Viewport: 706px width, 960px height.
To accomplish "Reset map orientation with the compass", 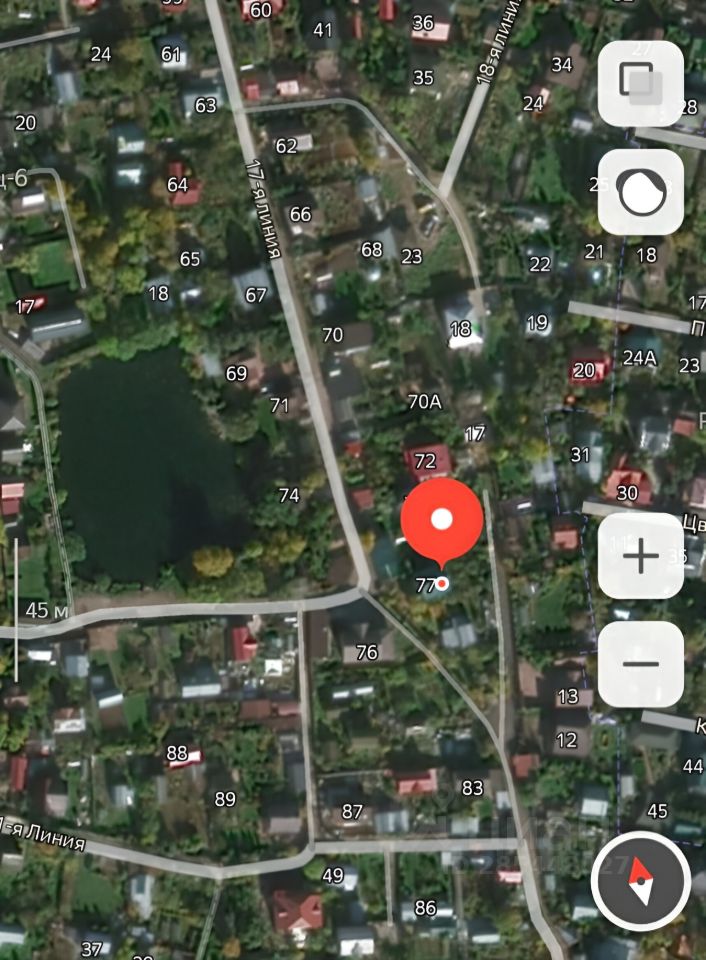I will (x=640, y=882).
